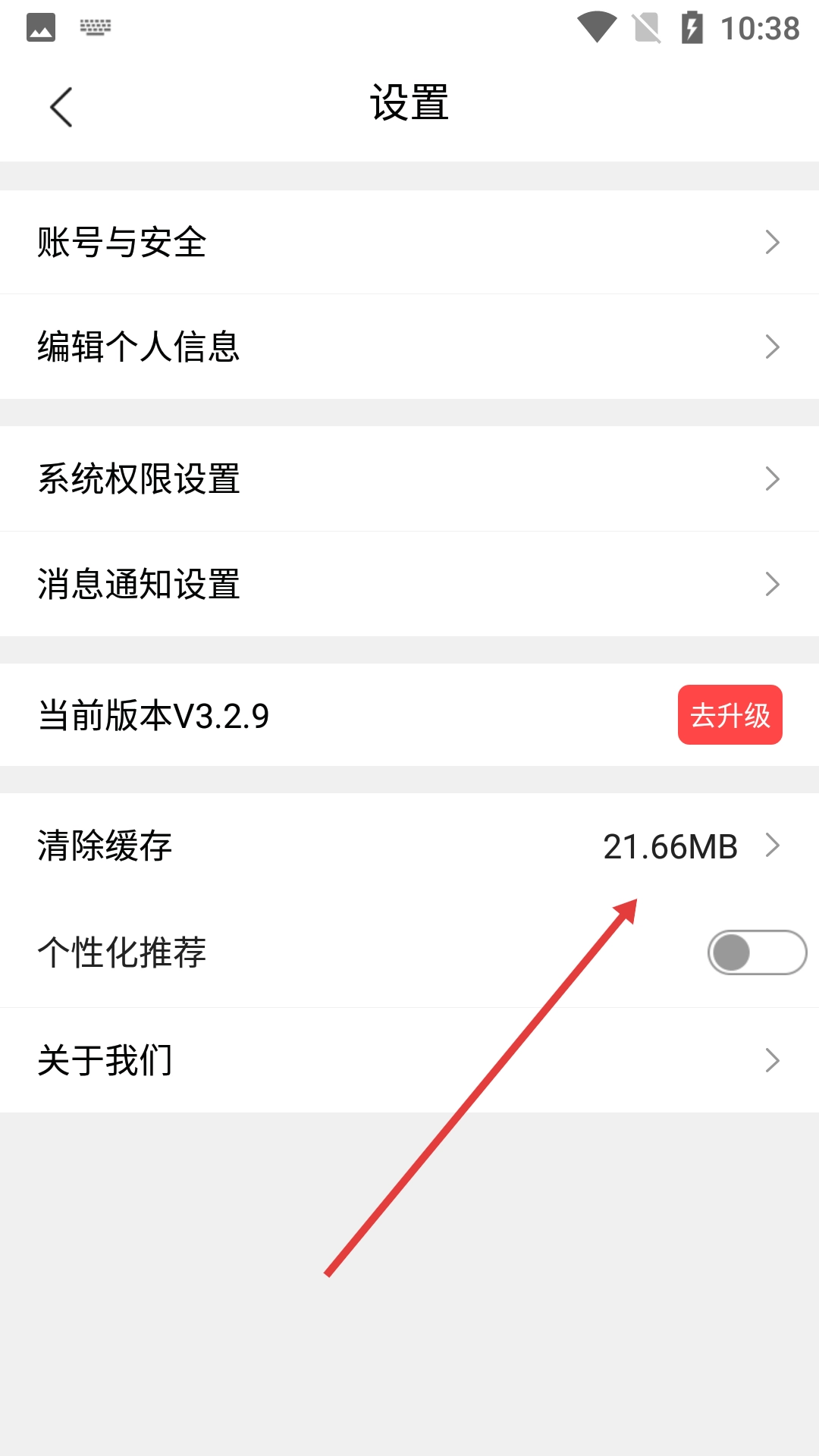Open 账号与安全 settings

pyautogui.click(x=409, y=243)
